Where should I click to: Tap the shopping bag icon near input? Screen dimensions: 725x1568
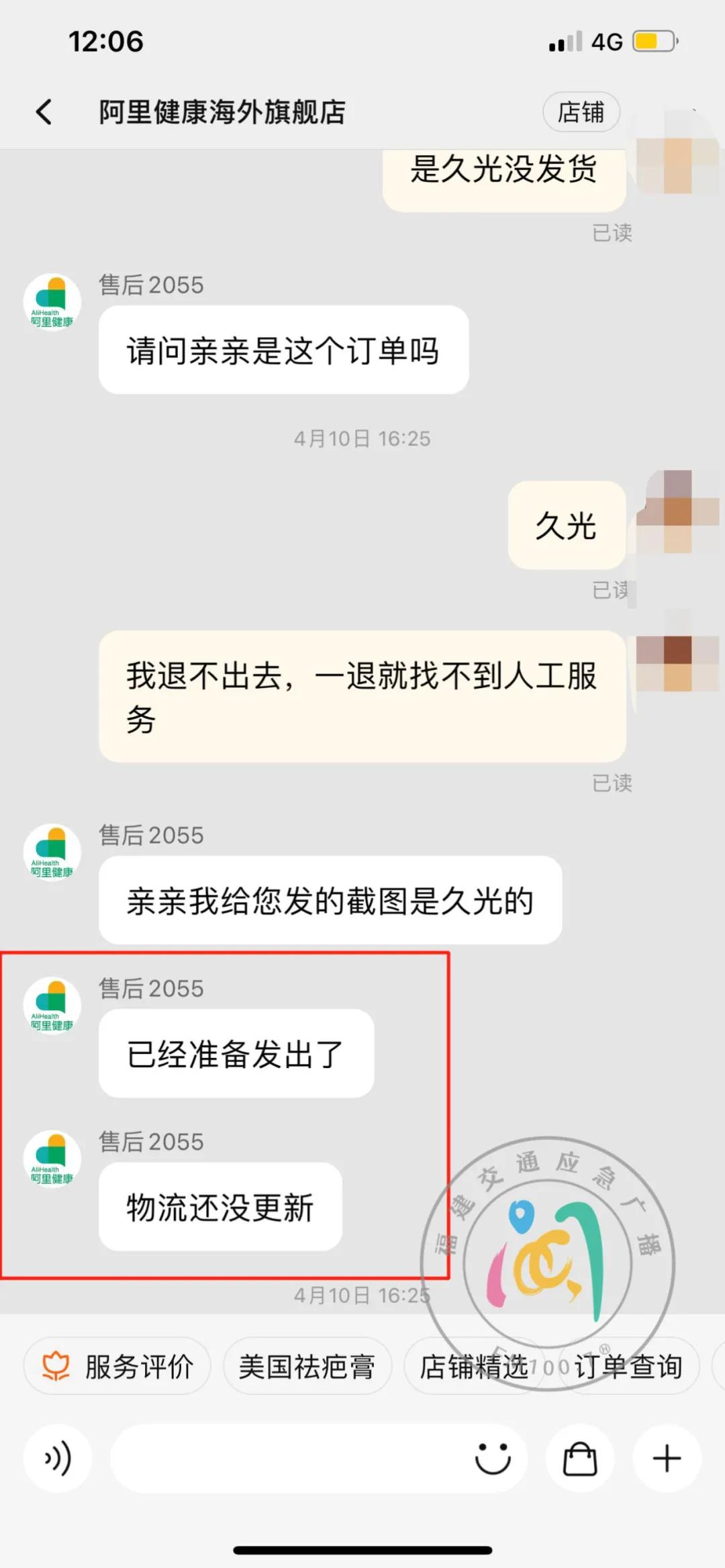pyautogui.click(x=581, y=1458)
